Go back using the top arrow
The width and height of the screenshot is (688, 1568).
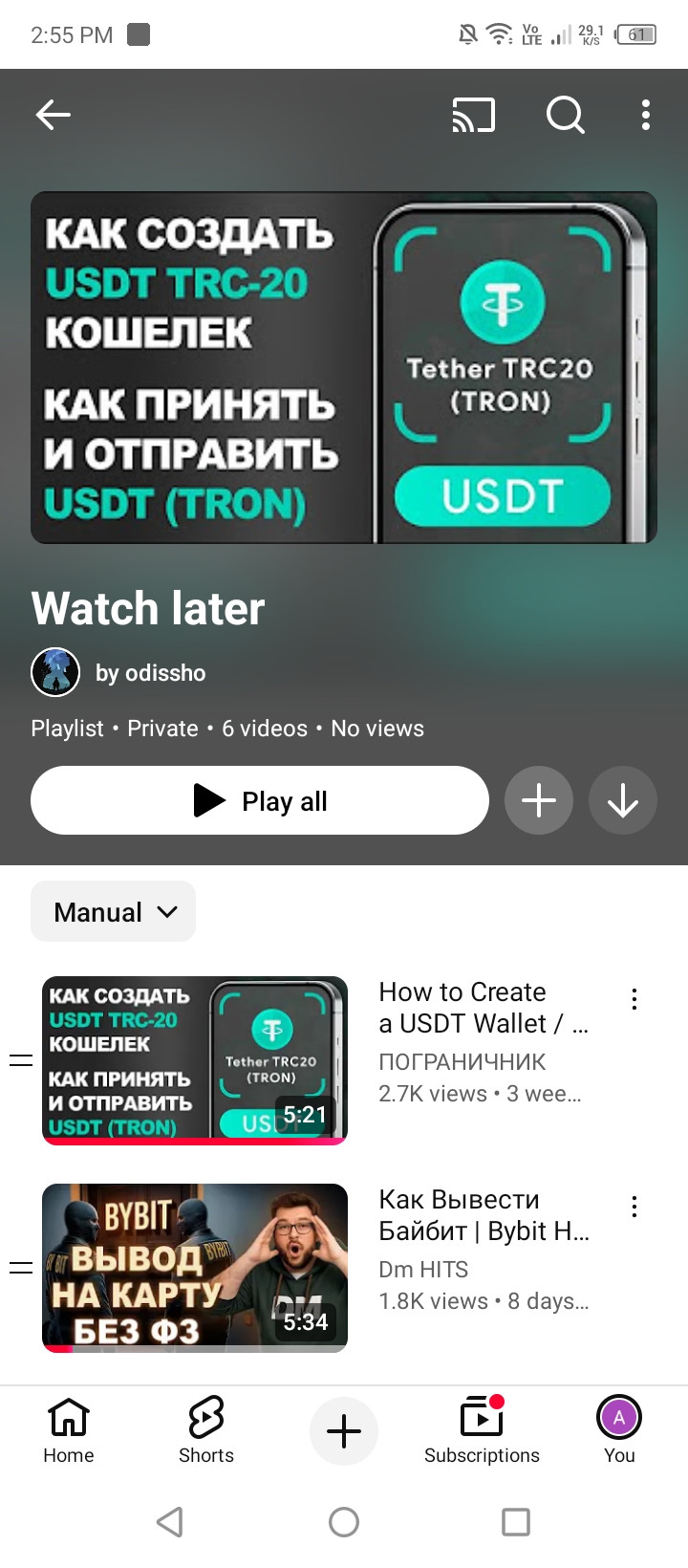54,116
